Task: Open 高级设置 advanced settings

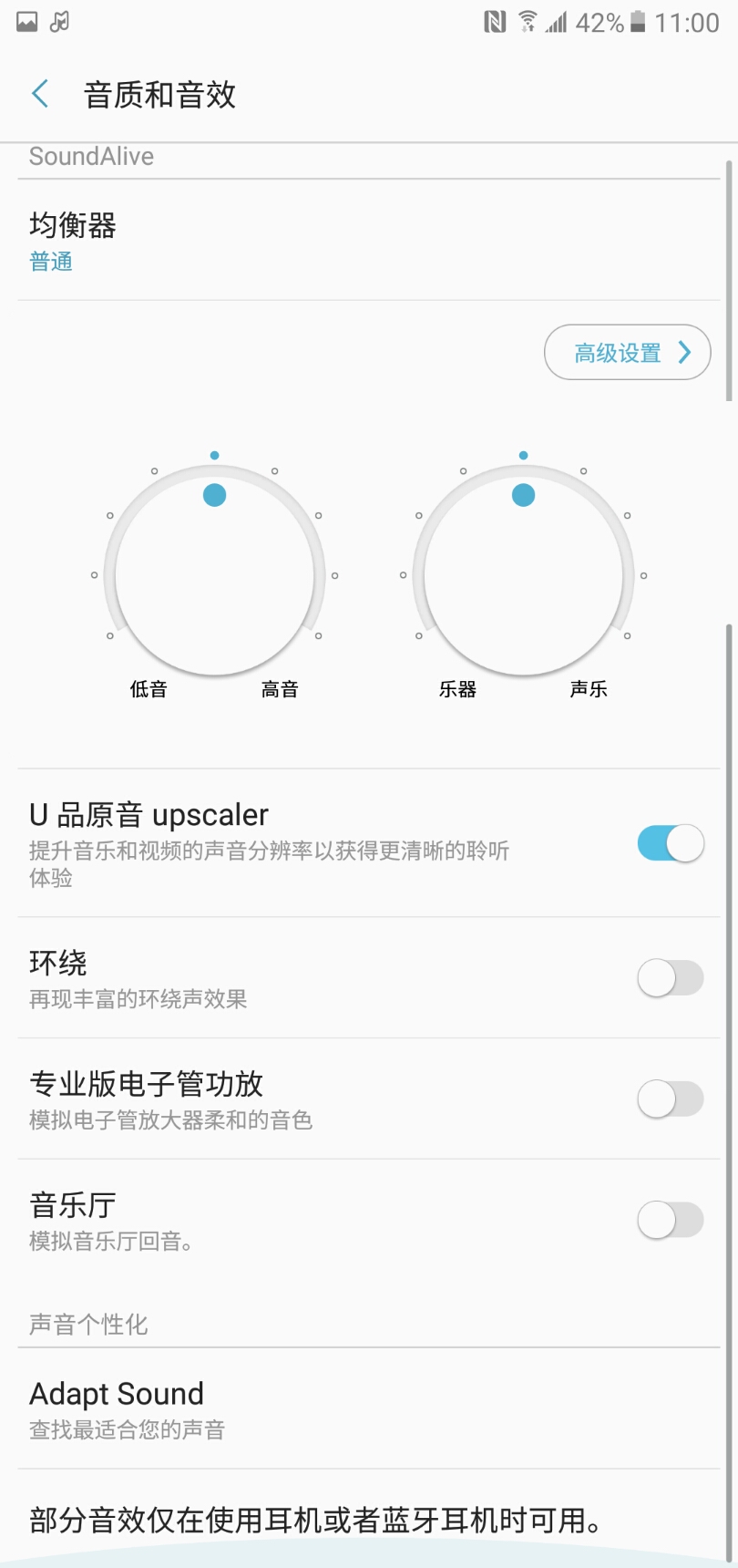Action: pyautogui.click(x=627, y=352)
